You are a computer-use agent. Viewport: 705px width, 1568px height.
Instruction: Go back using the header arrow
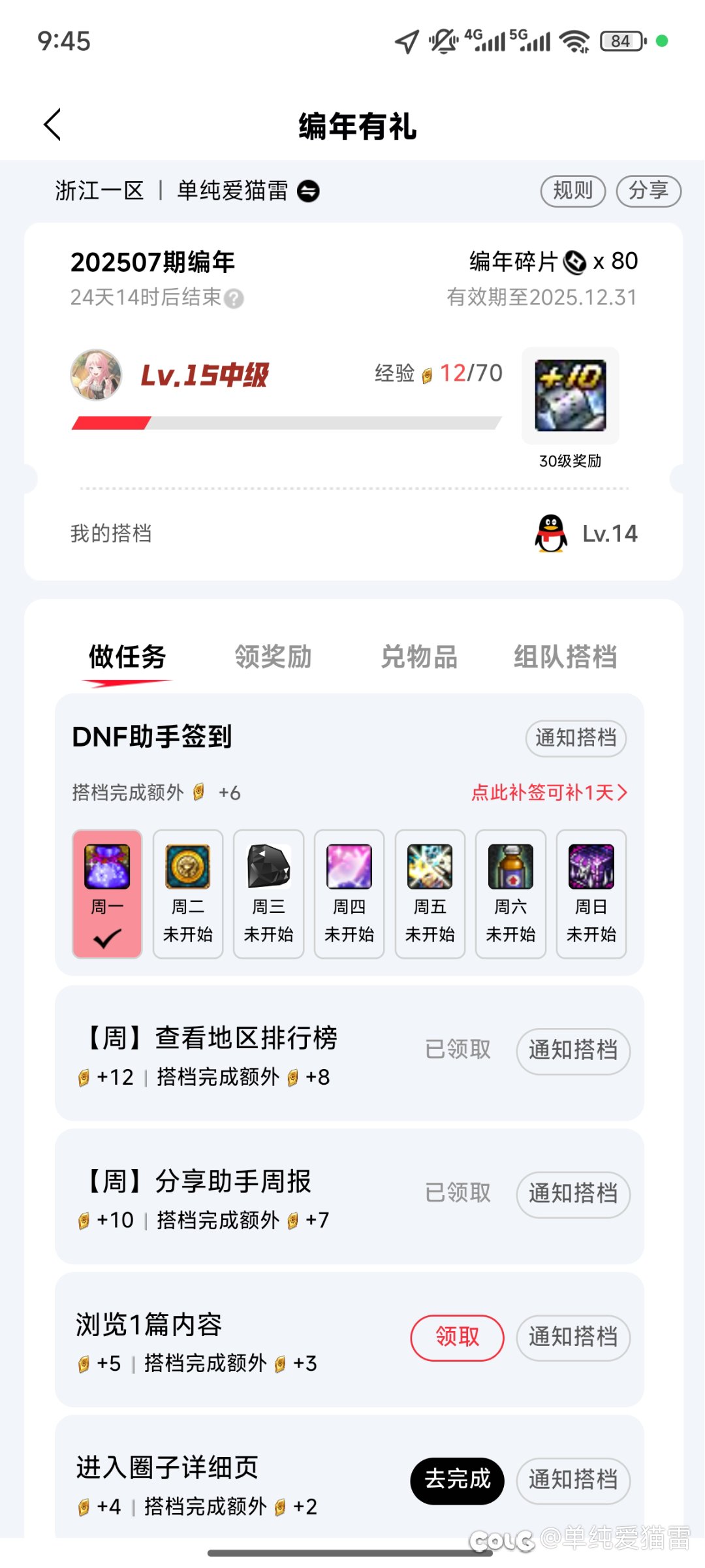pyautogui.click(x=53, y=125)
